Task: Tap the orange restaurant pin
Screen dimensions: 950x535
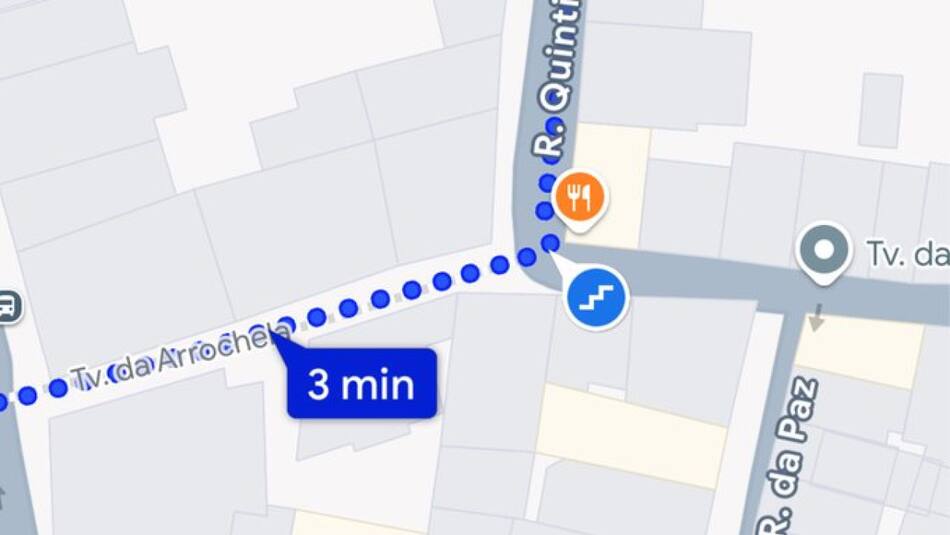Action: [579, 193]
